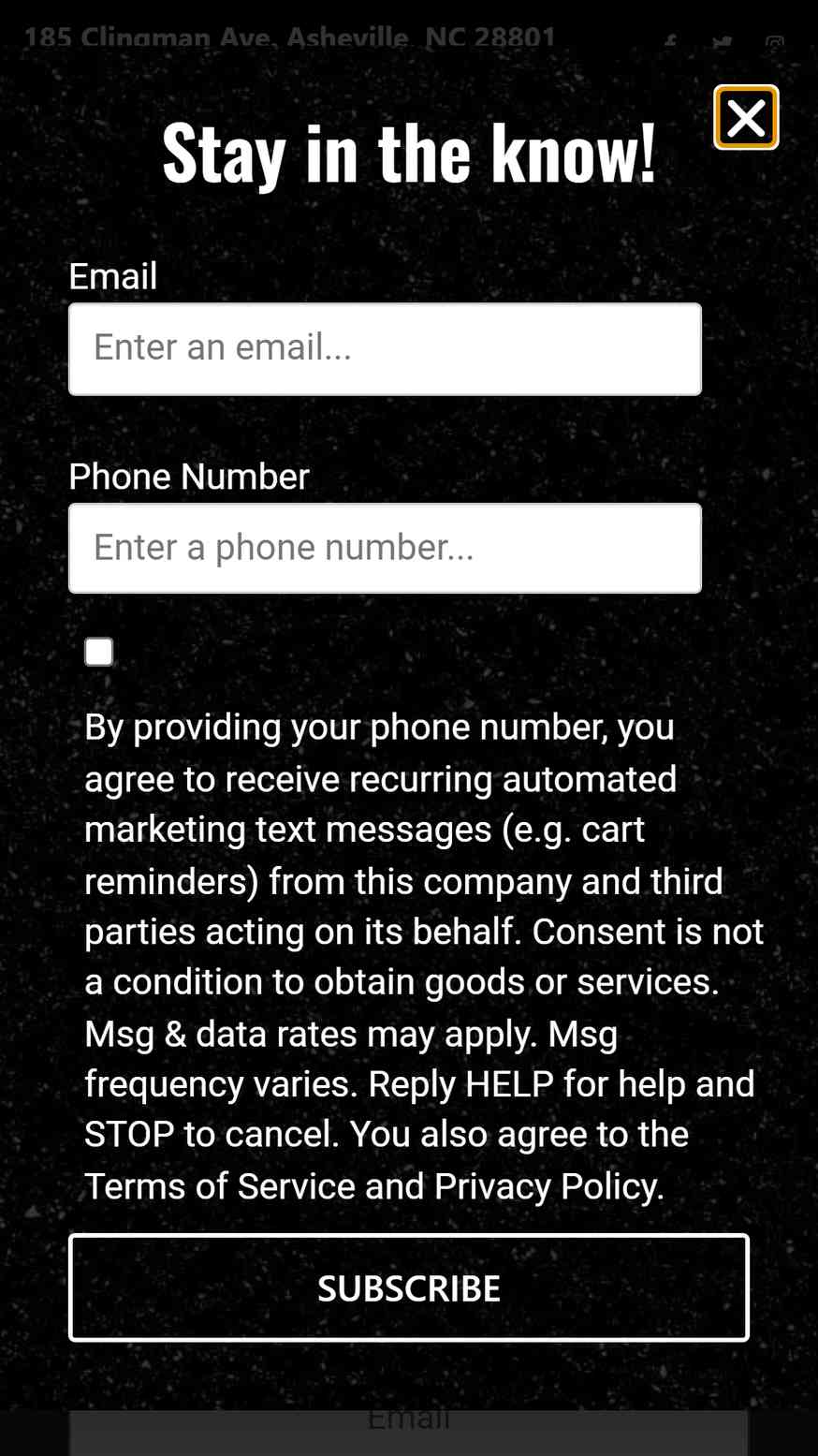Hit the SUBSCRIBE button

tap(409, 1287)
